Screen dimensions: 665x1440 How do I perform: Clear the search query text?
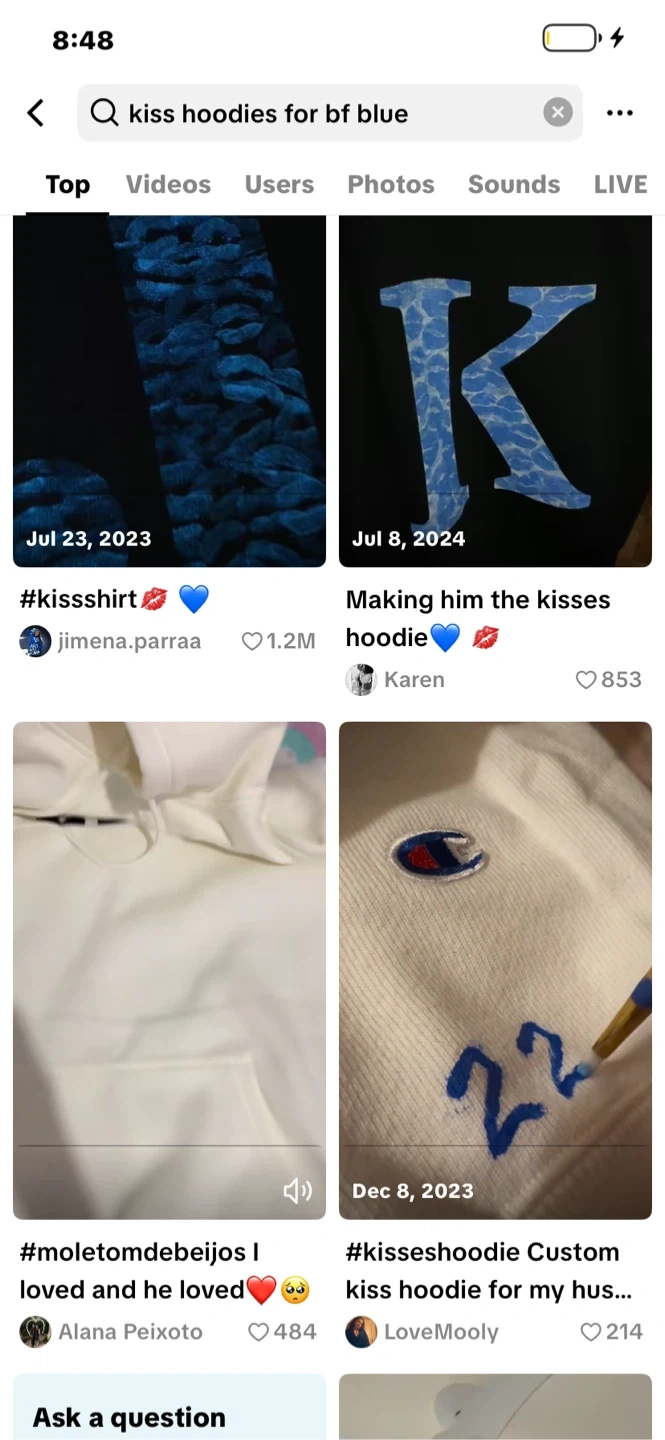558,112
